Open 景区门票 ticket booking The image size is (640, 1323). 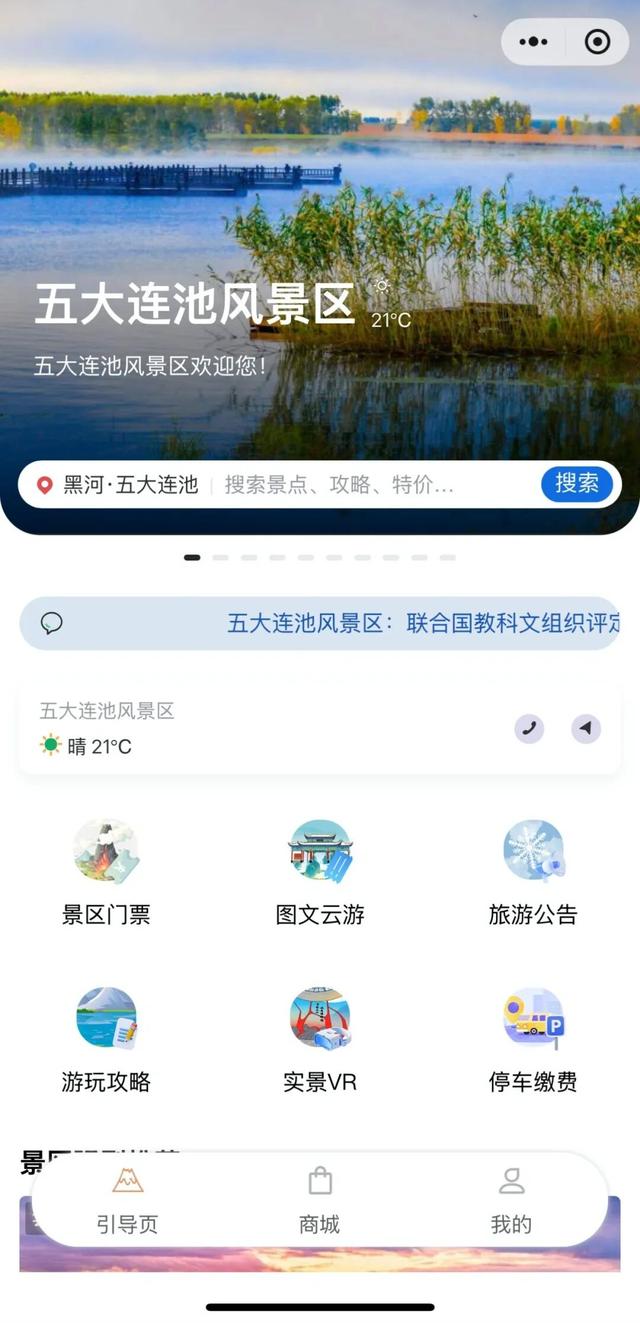click(x=106, y=870)
